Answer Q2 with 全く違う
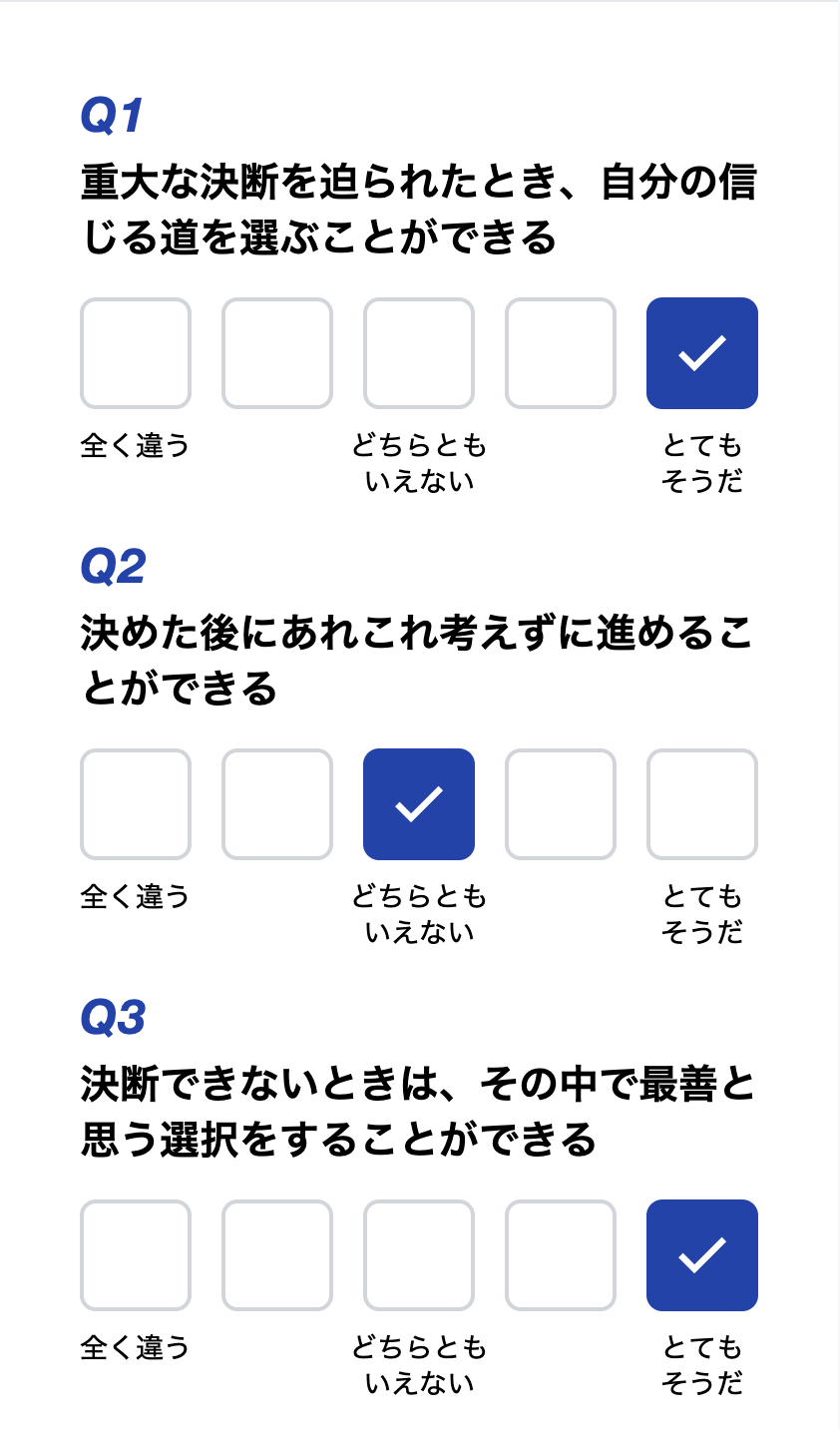The image size is (840, 1429). 136,804
